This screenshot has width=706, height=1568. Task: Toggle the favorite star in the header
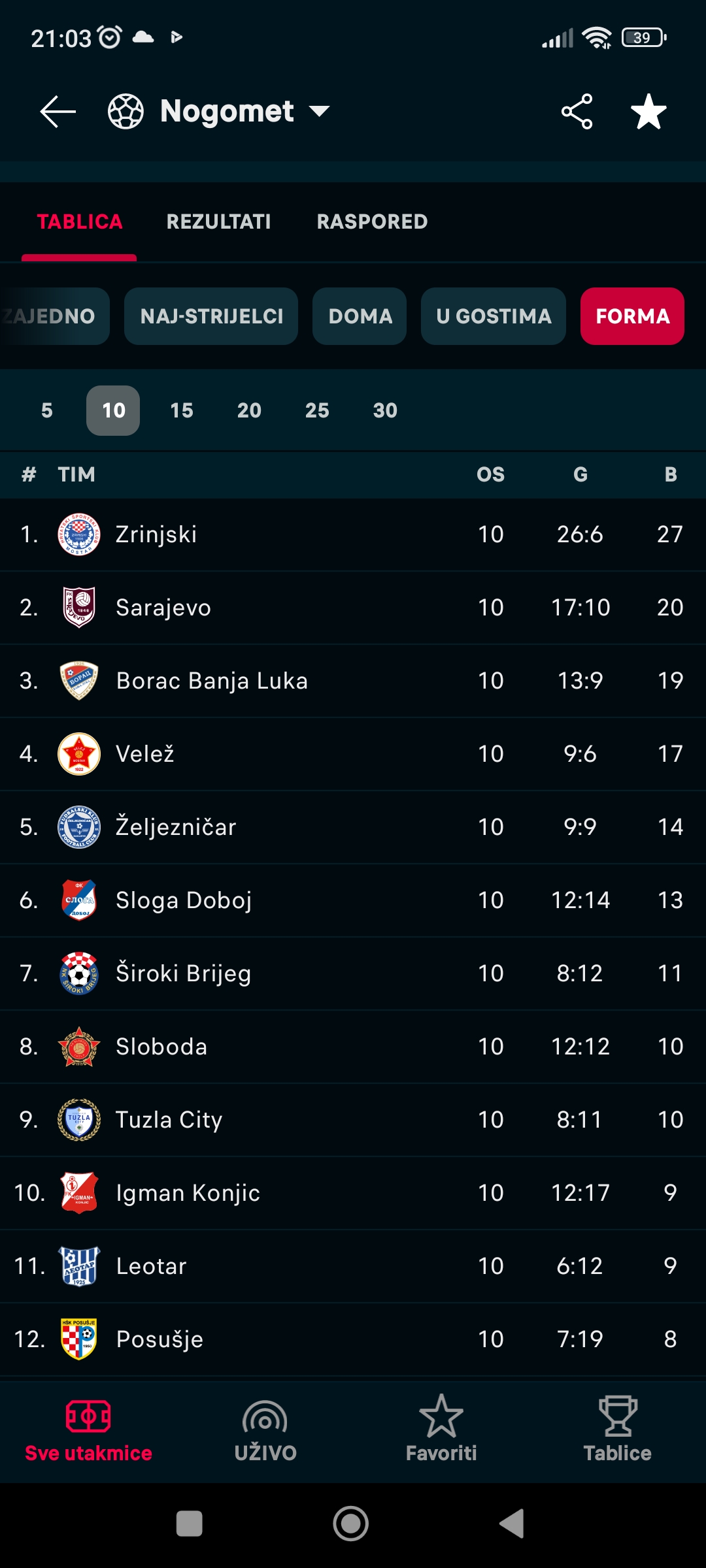pos(648,112)
